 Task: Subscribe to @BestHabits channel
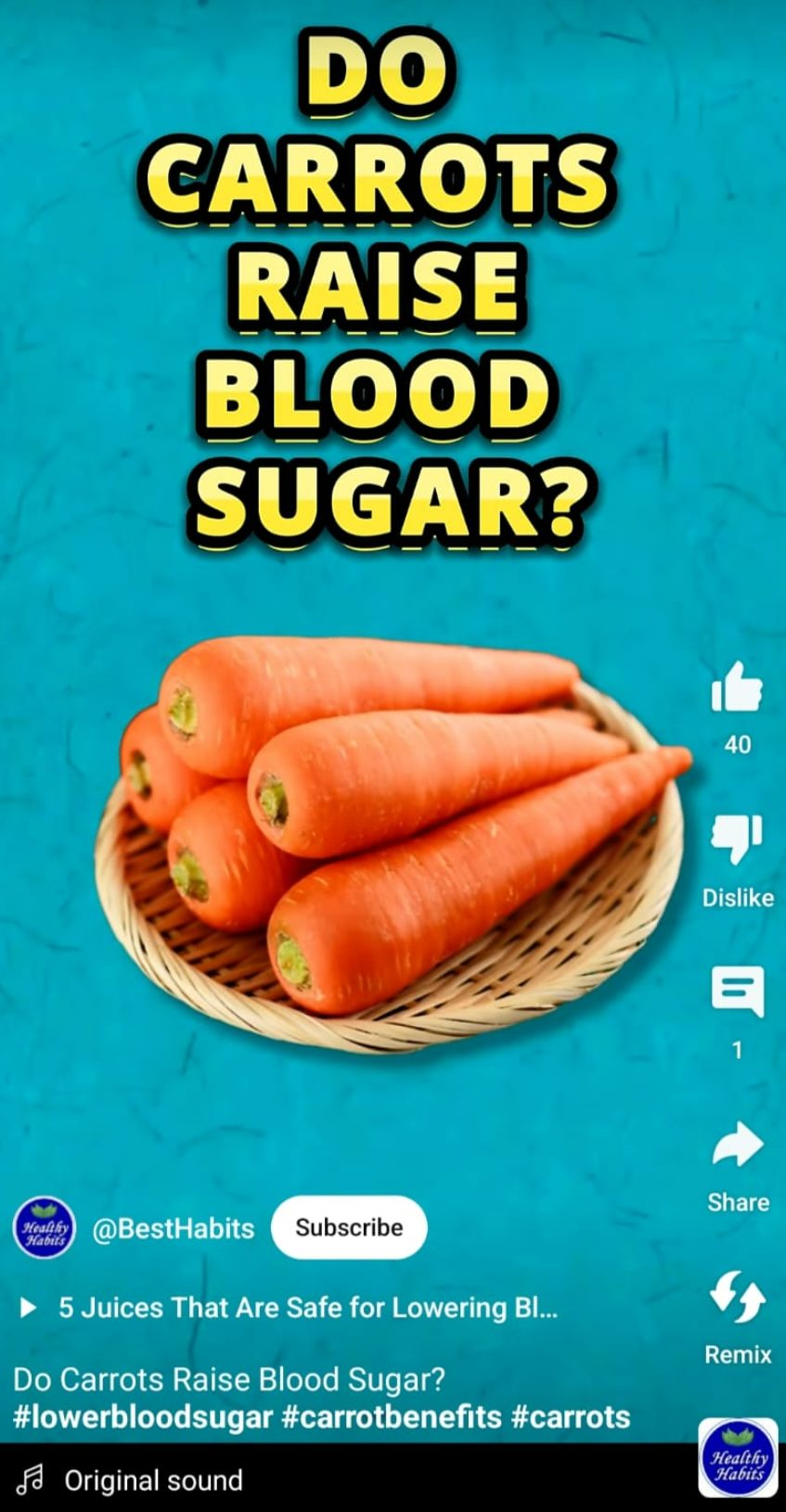pos(349,1227)
